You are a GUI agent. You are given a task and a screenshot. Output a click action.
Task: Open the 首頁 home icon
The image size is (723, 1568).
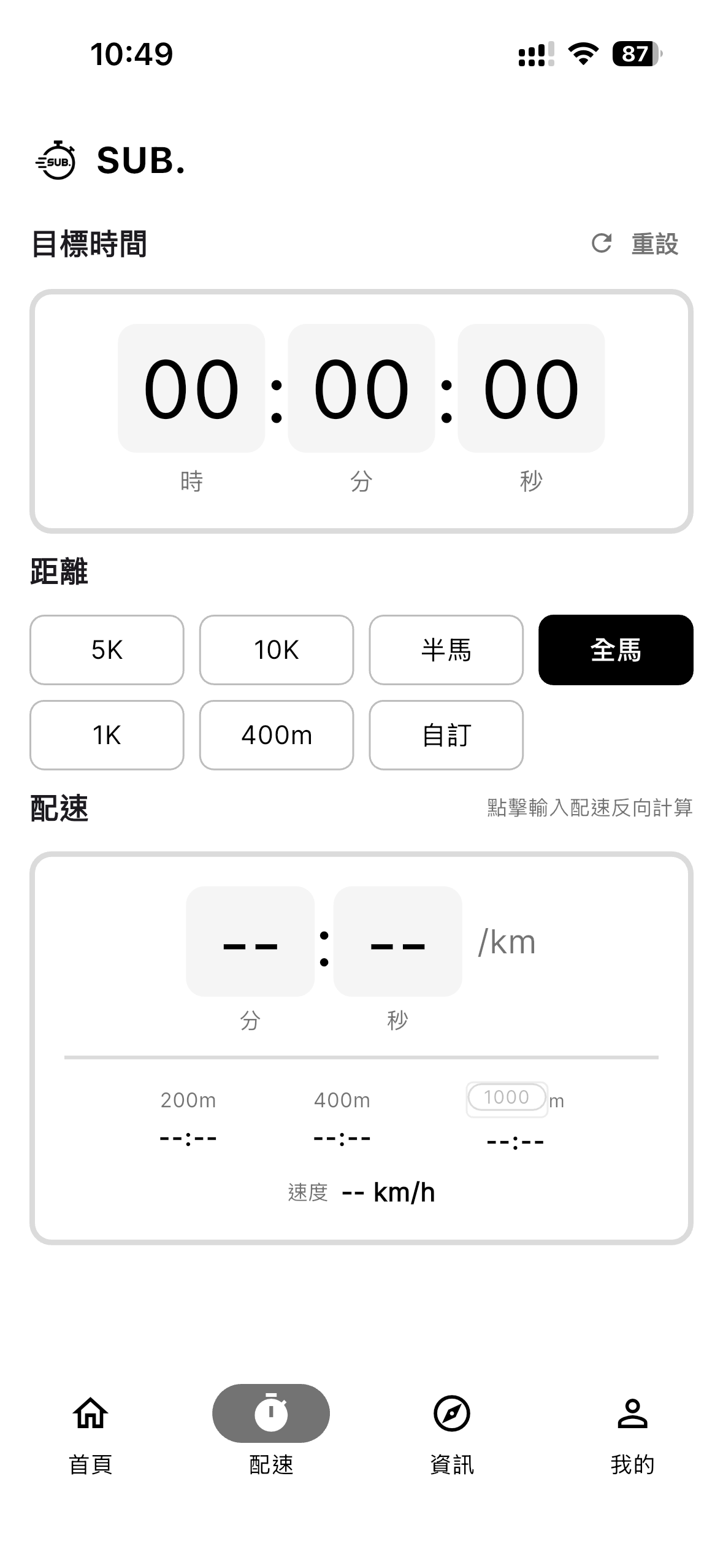[89, 1413]
